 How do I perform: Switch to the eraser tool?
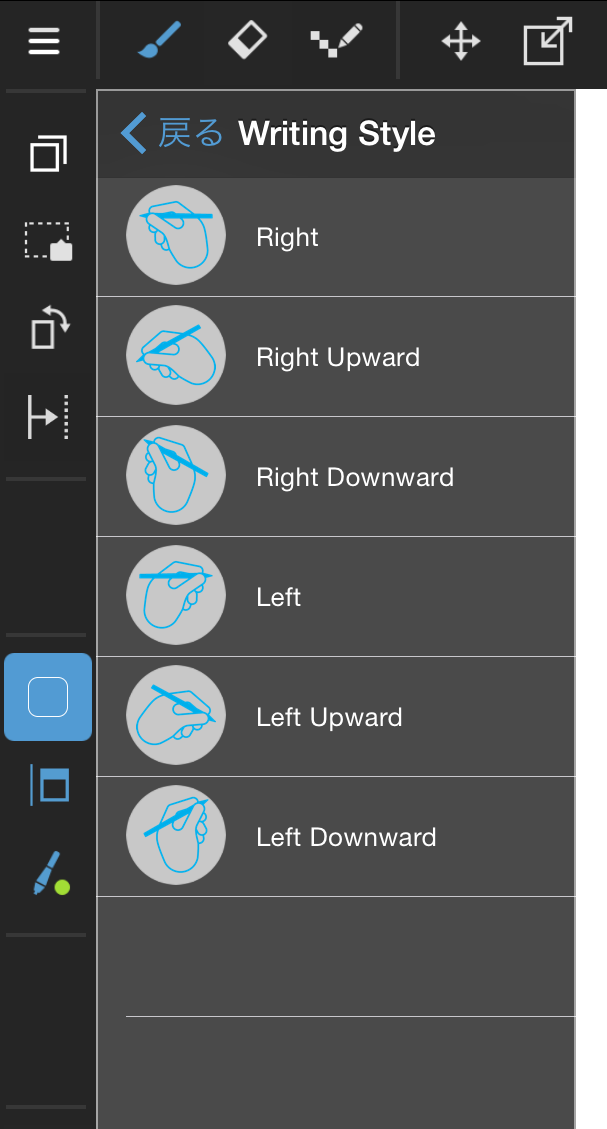click(x=247, y=40)
